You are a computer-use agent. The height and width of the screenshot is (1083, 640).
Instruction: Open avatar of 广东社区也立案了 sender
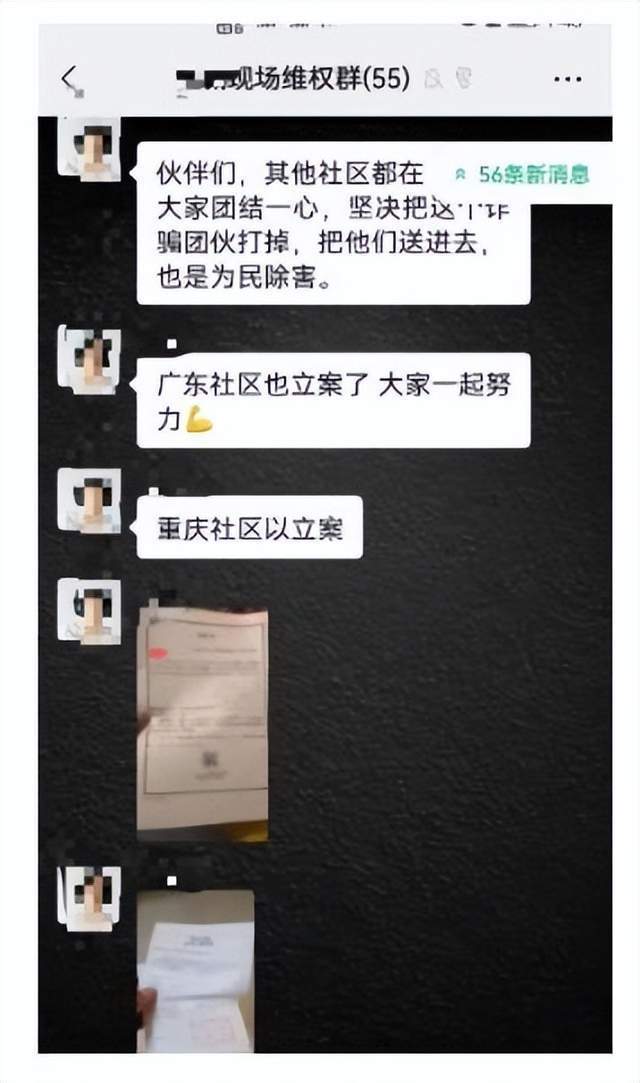tap(89, 360)
